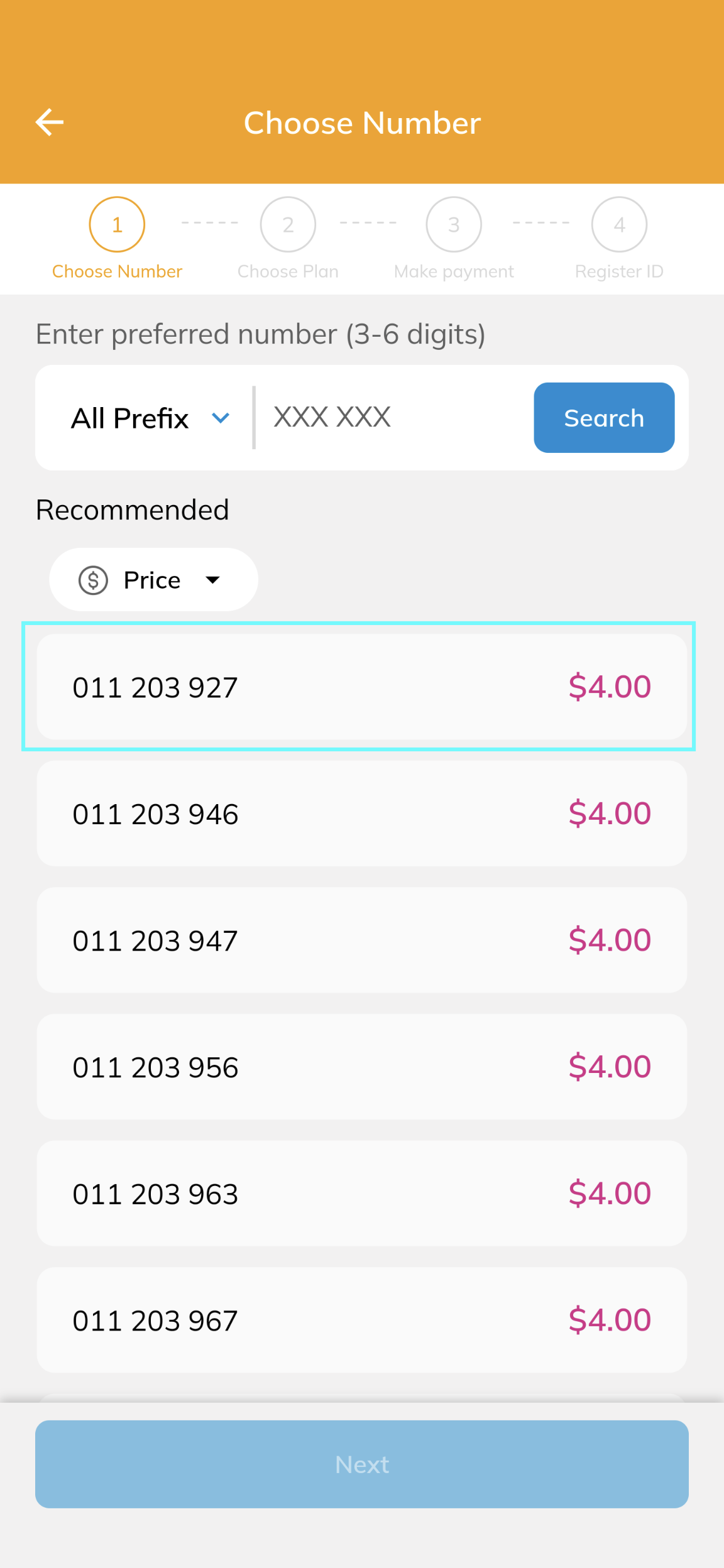Select number 011 203 956
The image size is (724, 1568).
pyautogui.click(x=361, y=1067)
